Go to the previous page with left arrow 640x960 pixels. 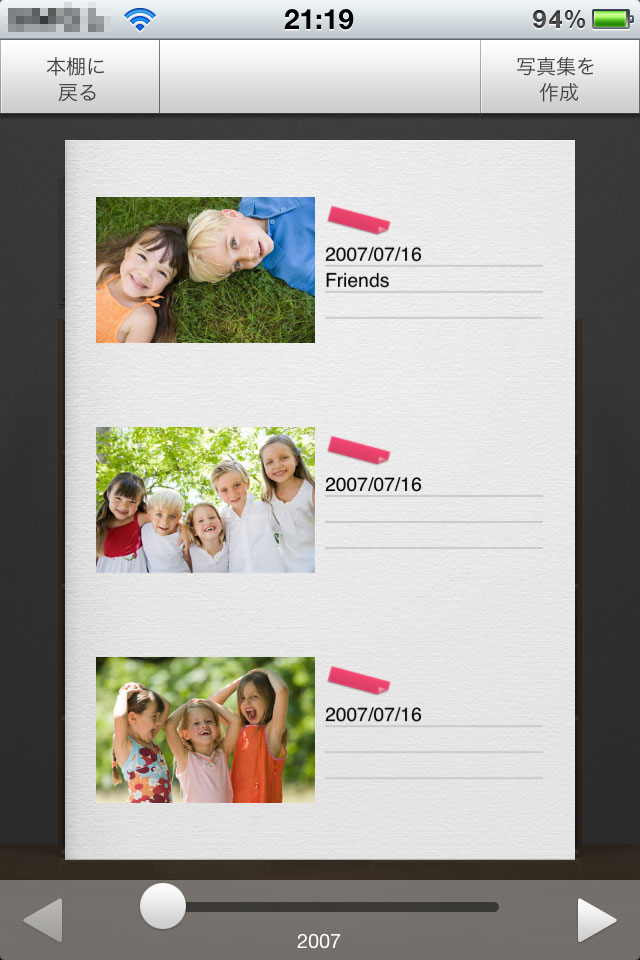[x=42, y=920]
